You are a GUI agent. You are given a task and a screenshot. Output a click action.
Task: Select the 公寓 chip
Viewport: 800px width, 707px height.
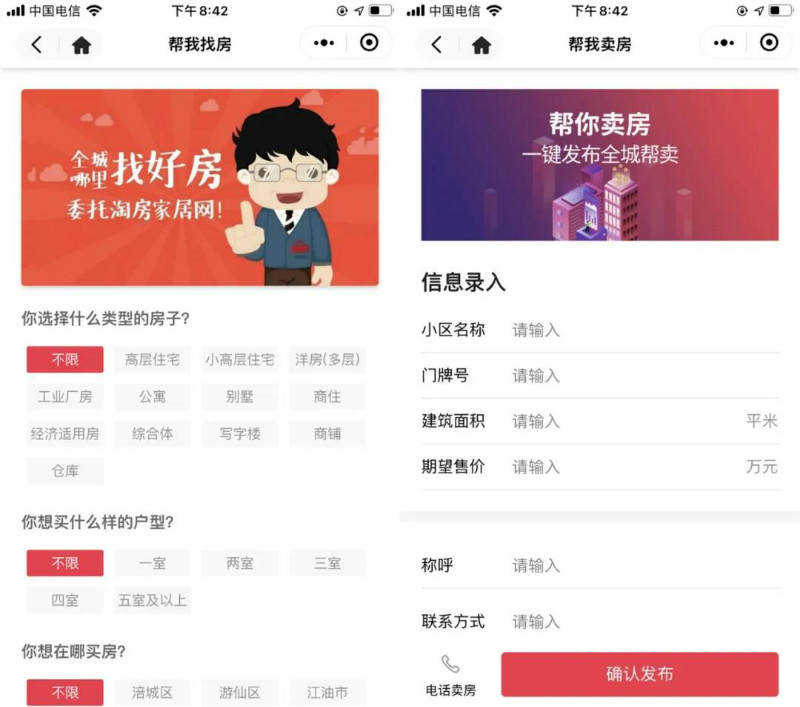click(152, 397)
